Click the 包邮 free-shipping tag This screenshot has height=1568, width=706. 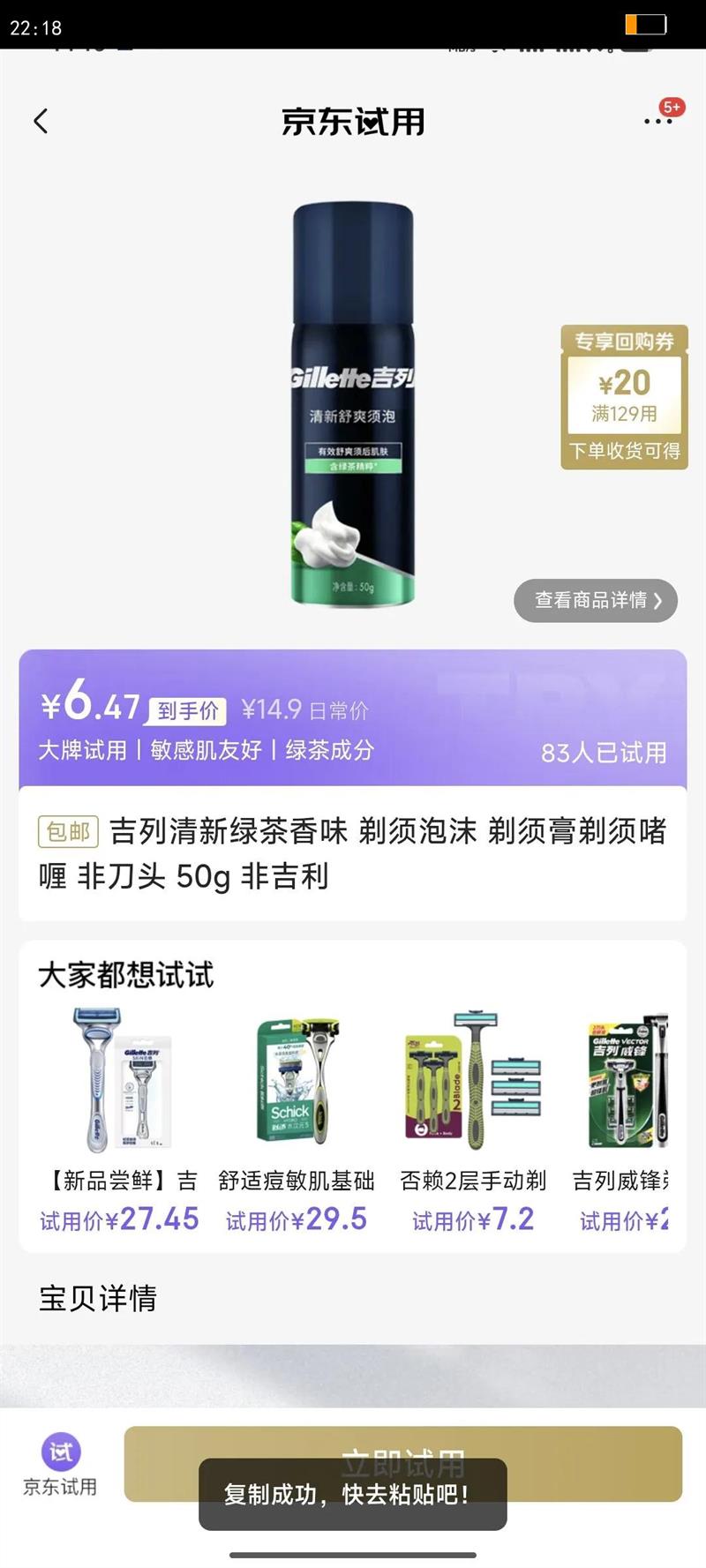(x=70, y=831)
